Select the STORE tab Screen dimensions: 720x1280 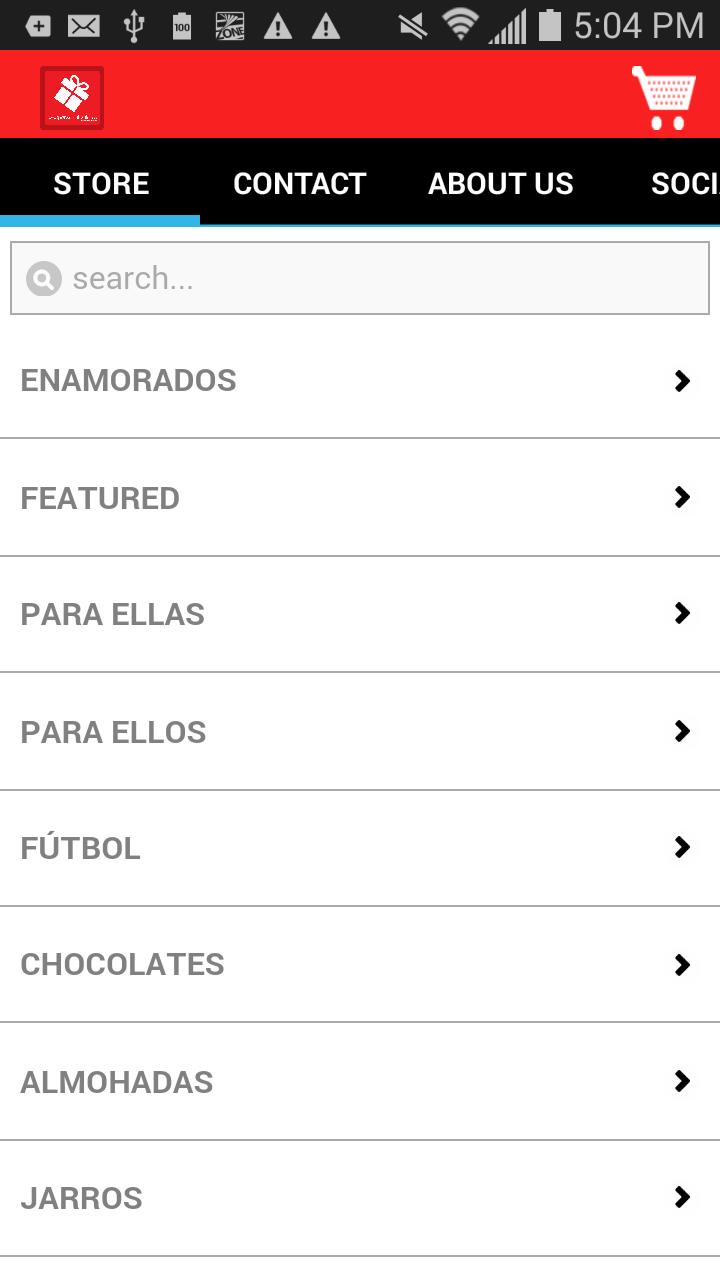click(100, 183)
